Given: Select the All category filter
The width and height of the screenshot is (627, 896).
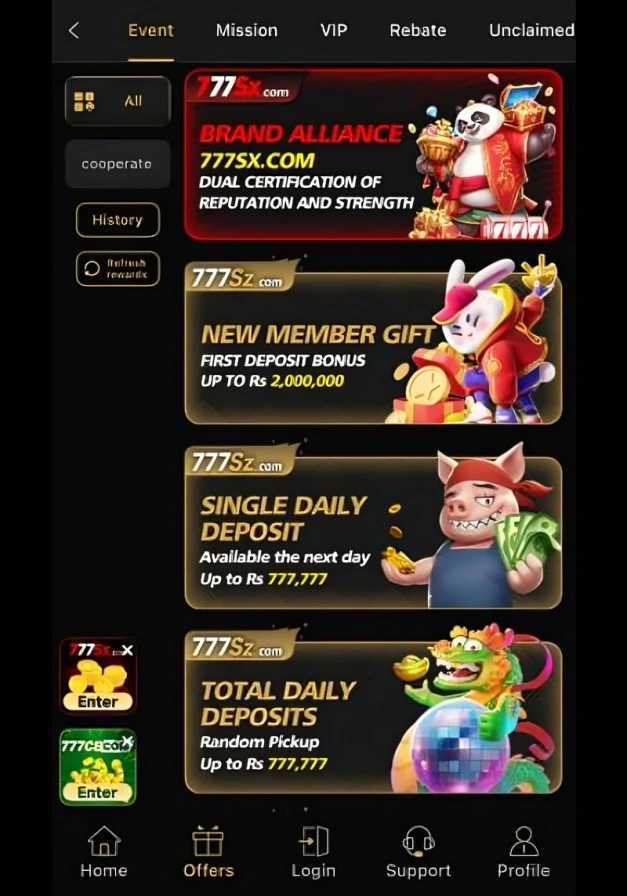Looking at the screenshot, I should [x=117, y=101].
